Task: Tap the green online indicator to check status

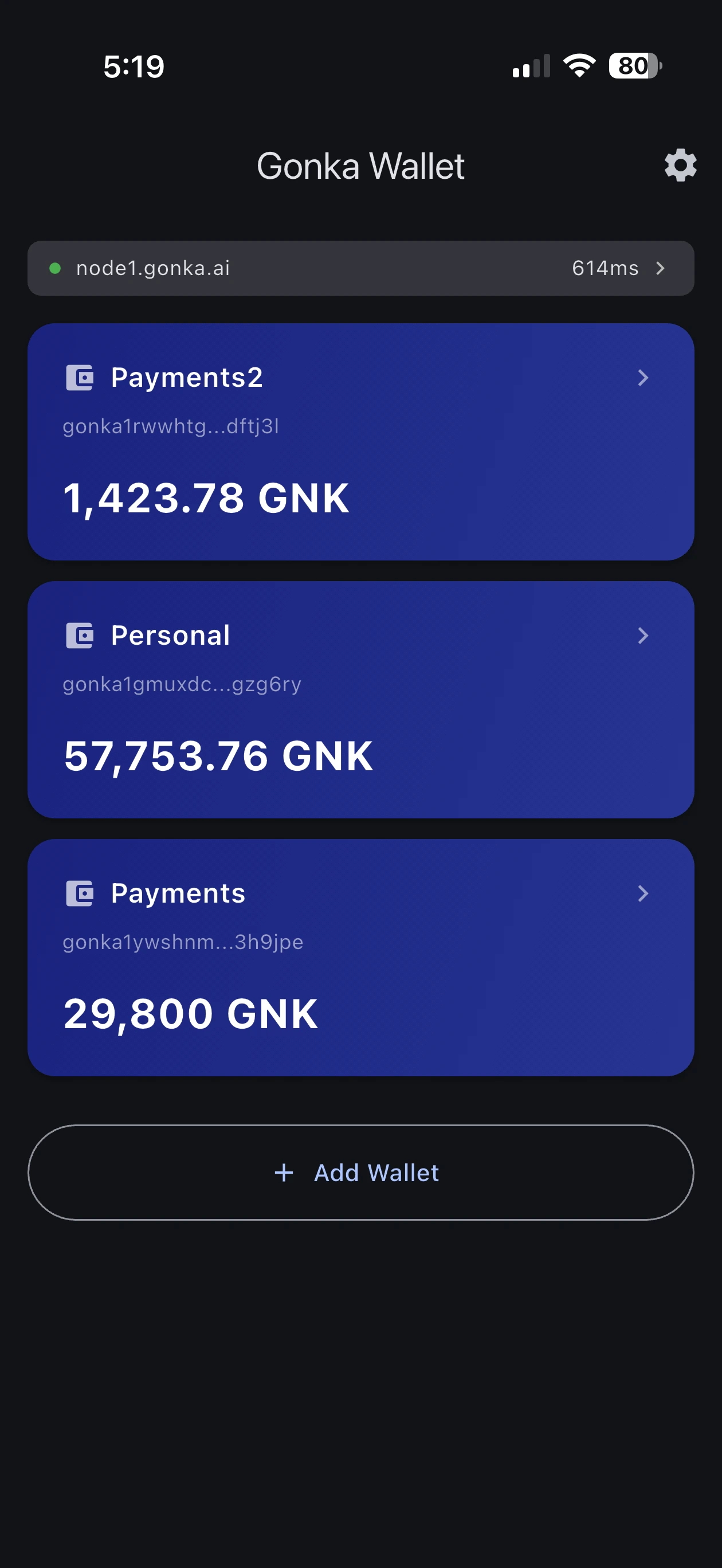Action: [56, 268]
